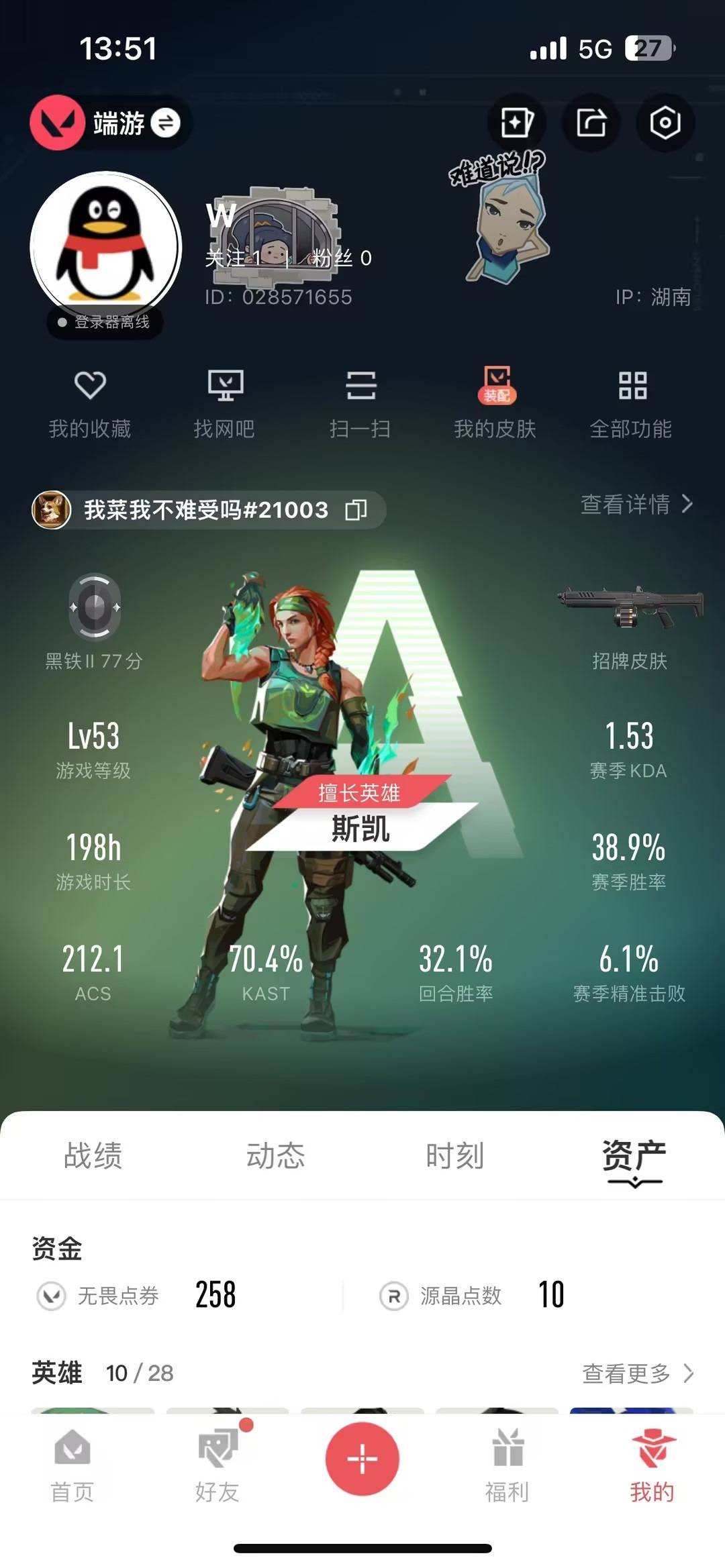Switch to the 动态 tab
725x1568 pixels.
coord(275,1154)
